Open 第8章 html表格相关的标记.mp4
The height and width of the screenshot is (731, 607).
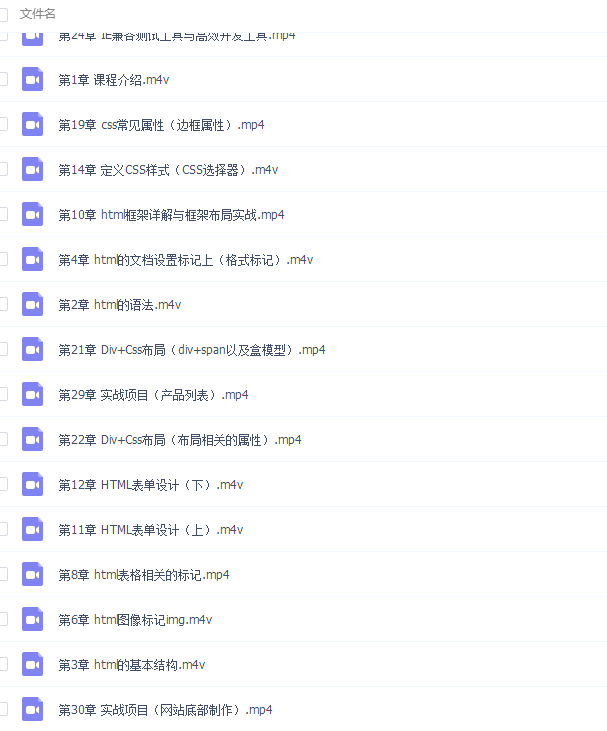pos(144,575)
